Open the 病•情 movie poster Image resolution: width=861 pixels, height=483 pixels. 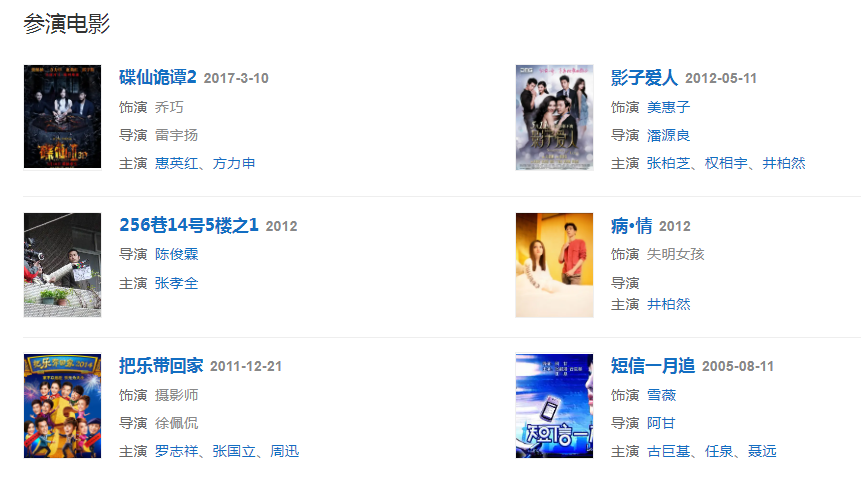tap(554, 265)
